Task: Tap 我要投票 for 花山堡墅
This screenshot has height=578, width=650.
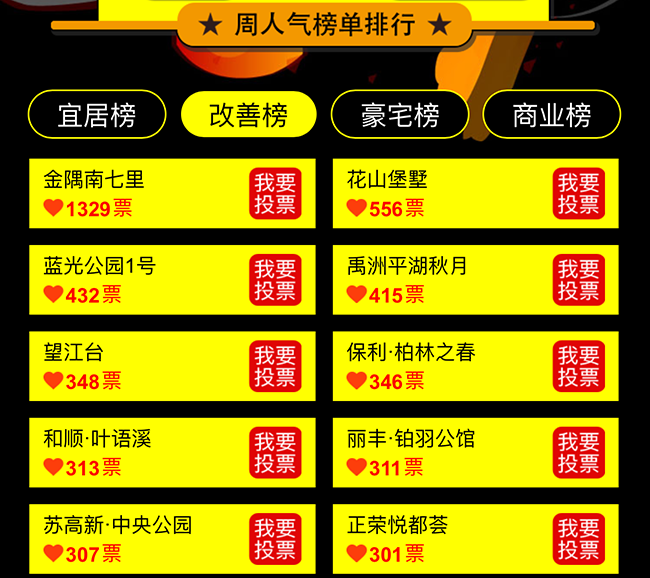Action: point(579,194)
